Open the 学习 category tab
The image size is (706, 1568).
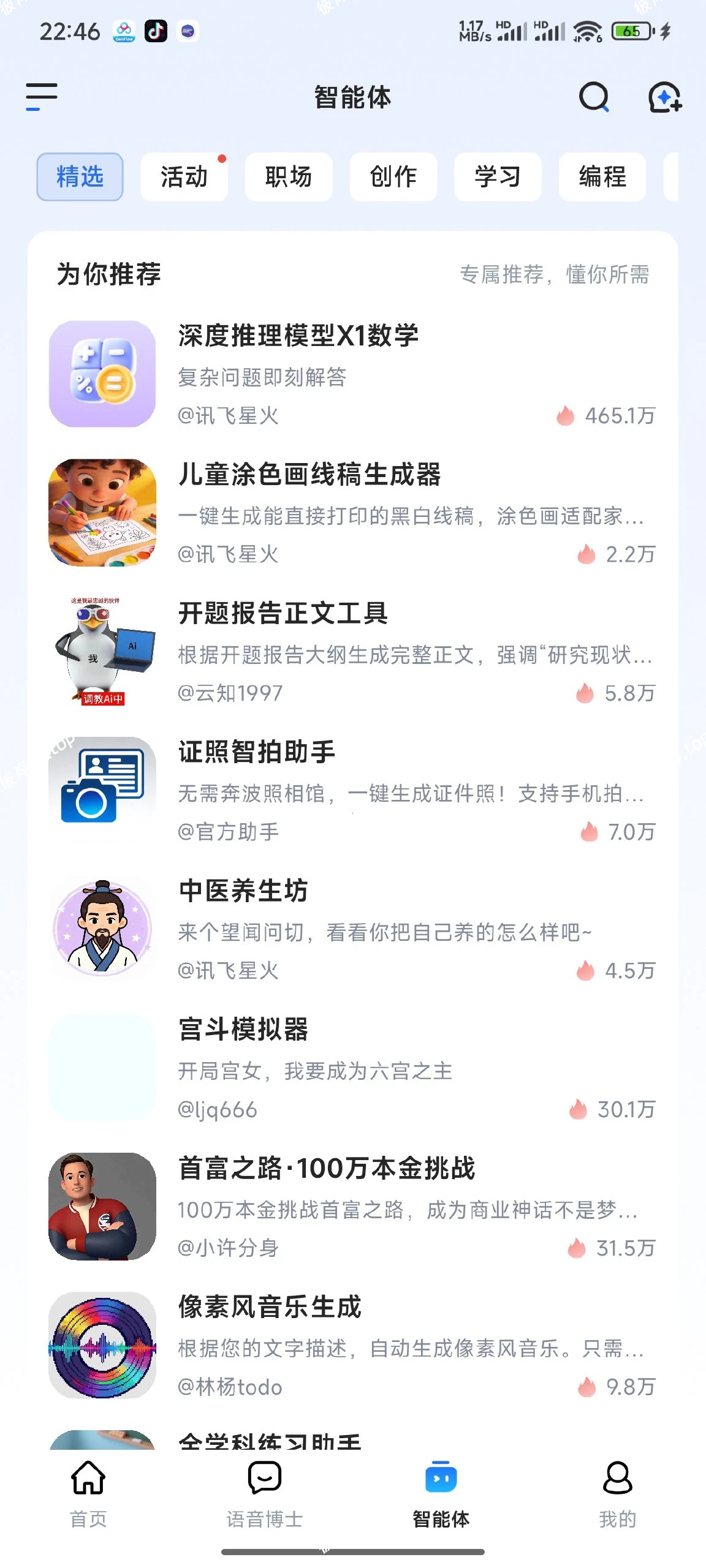pyautogui.click(x=497, y=177)
